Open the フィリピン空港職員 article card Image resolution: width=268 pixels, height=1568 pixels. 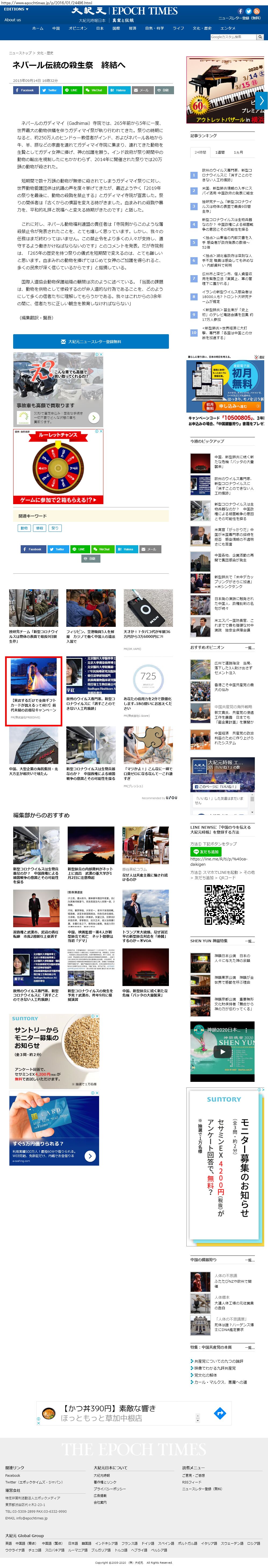[91, 615]
